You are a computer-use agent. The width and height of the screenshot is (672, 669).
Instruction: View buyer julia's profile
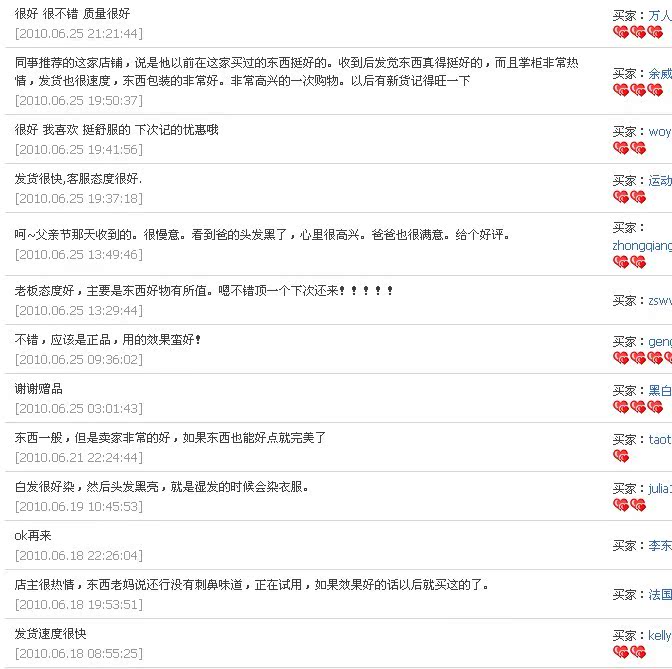[x=660, y=488]
